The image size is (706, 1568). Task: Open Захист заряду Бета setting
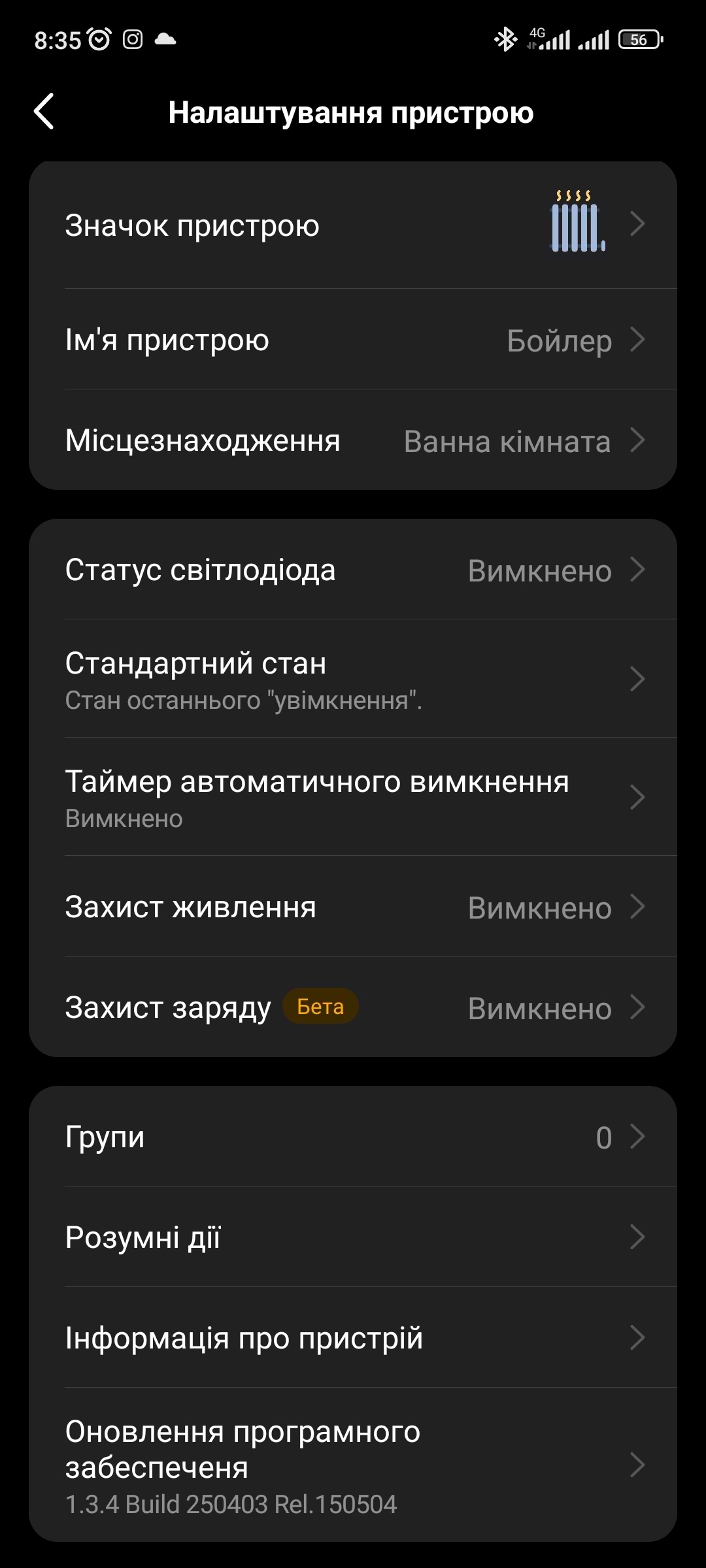(353, 1007)
